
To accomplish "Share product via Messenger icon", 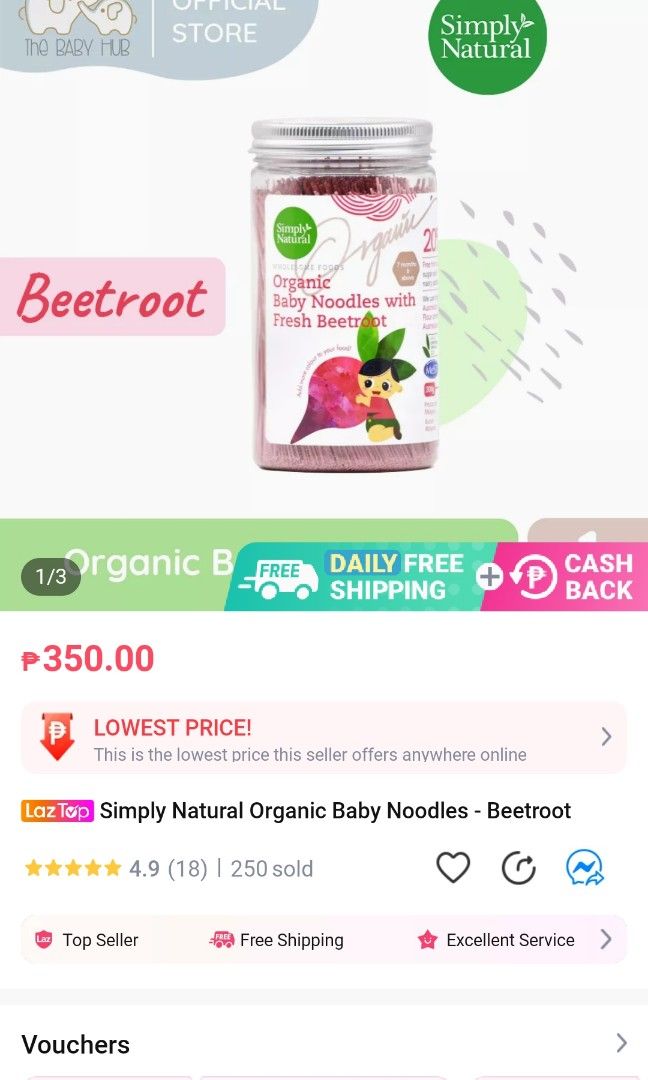I will (585, 867).
